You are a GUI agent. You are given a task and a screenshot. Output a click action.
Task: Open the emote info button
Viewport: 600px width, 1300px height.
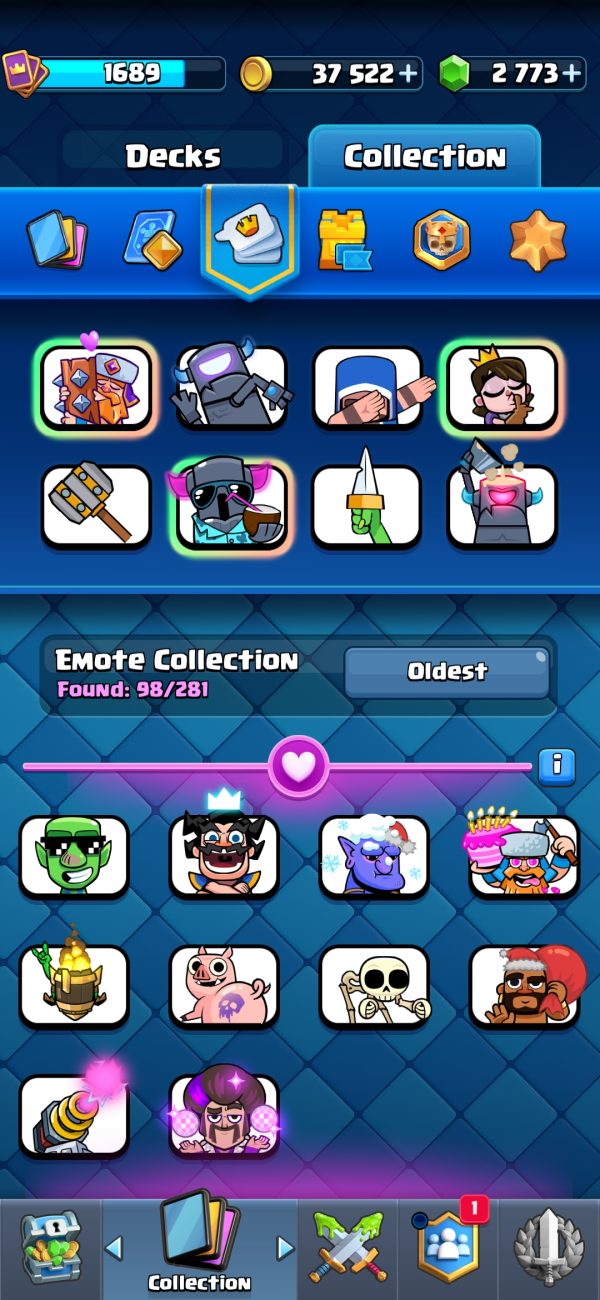[x=557, y=767]
